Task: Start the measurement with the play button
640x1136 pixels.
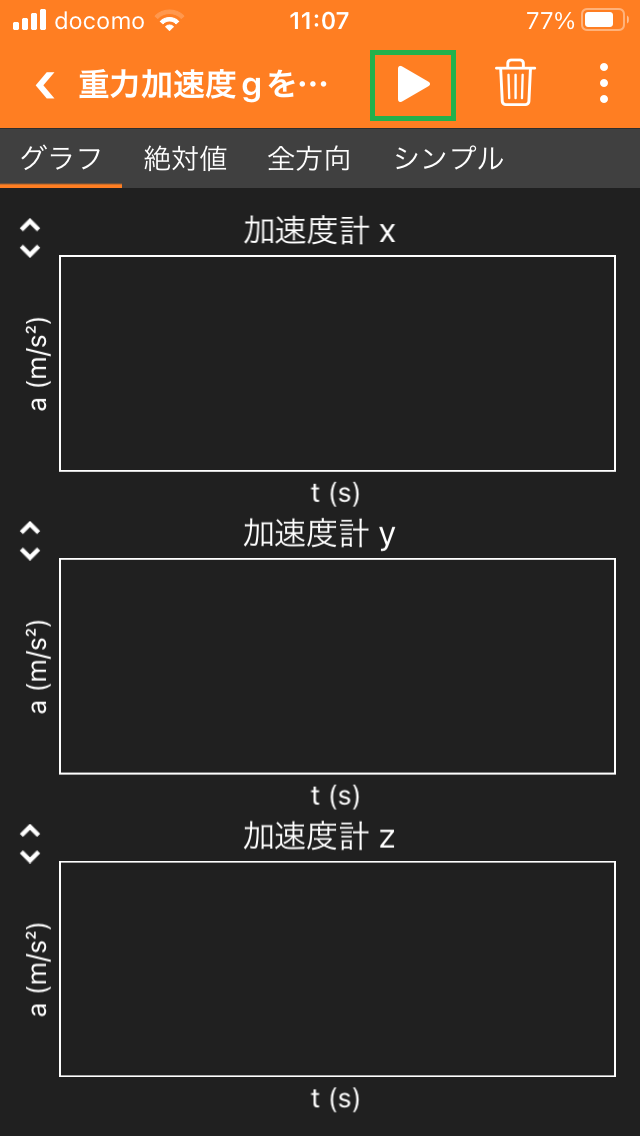Action: (412, 85)
